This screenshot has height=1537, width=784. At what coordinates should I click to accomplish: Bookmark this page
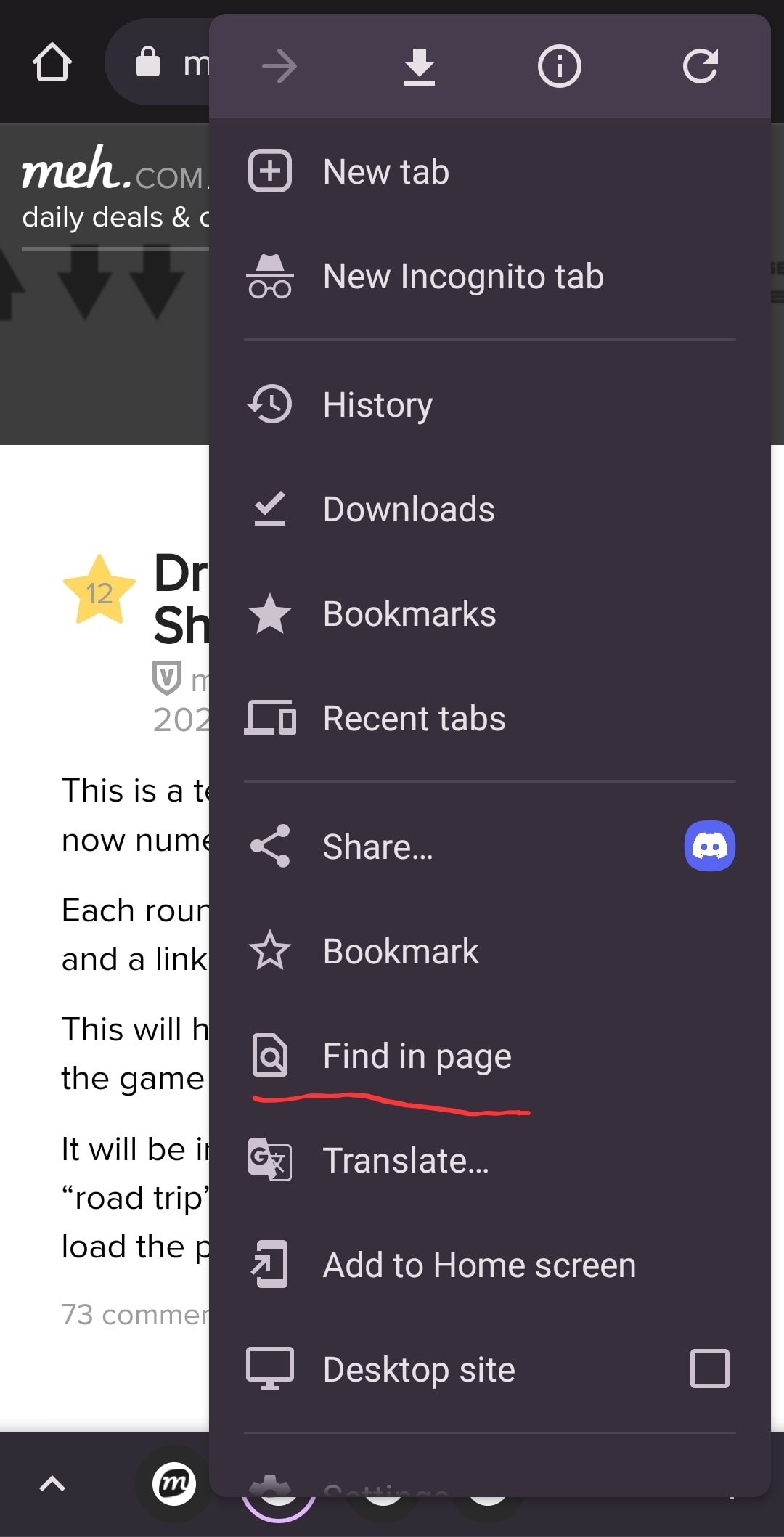[x=400, y=951]
